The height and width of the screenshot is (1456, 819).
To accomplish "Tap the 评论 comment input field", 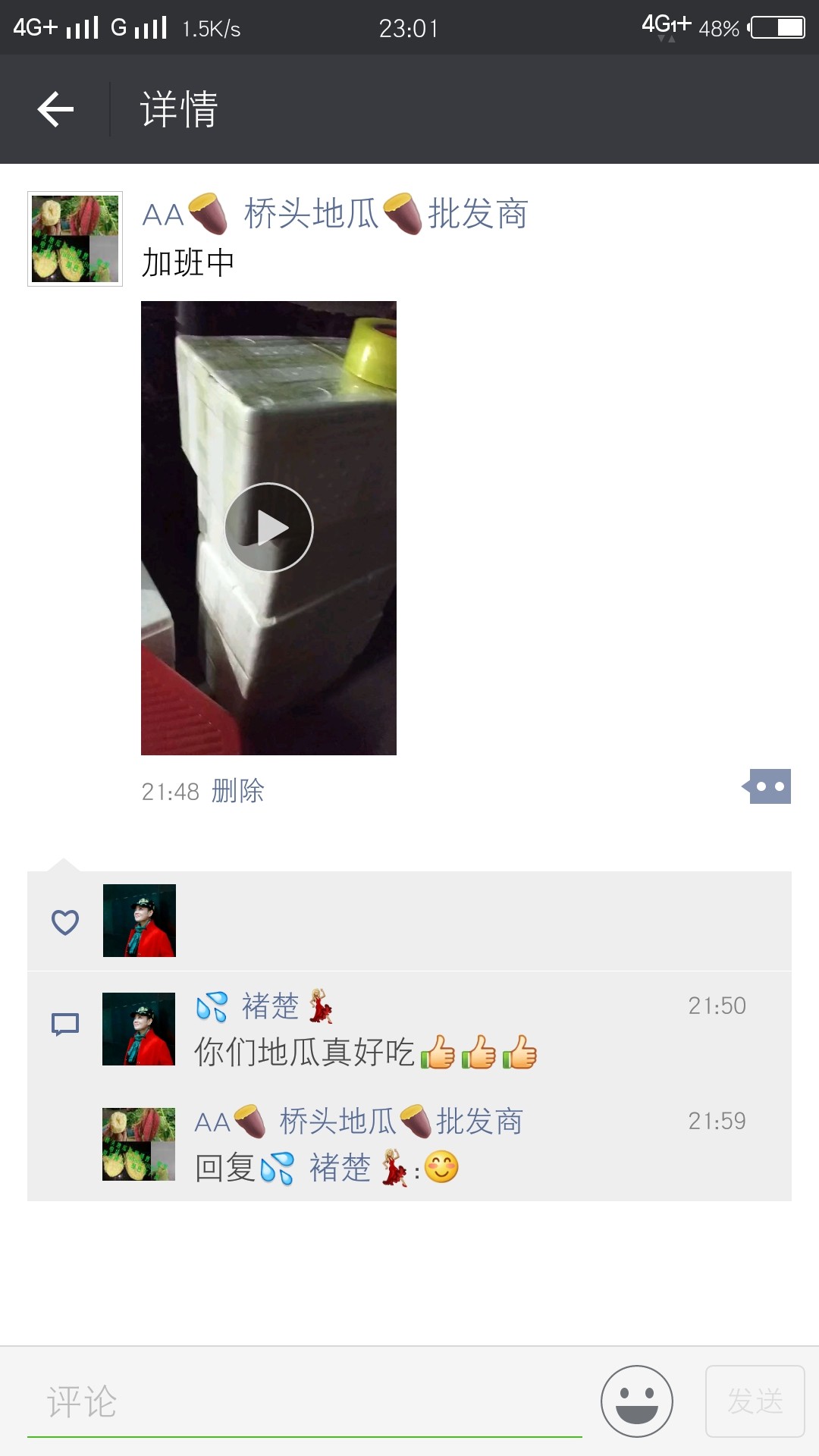I will (305, 1401).
